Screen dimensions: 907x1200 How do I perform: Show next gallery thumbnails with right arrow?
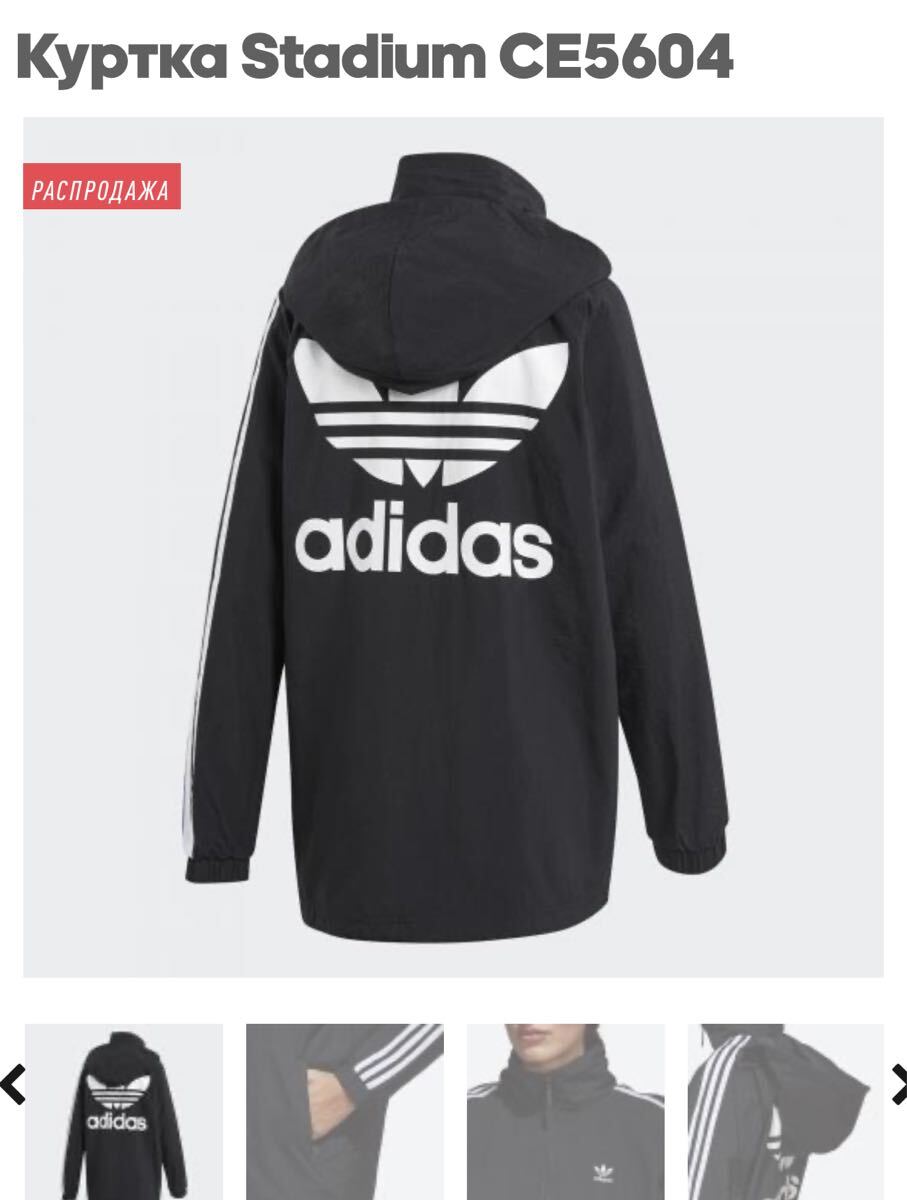(x=896, y=1085)
